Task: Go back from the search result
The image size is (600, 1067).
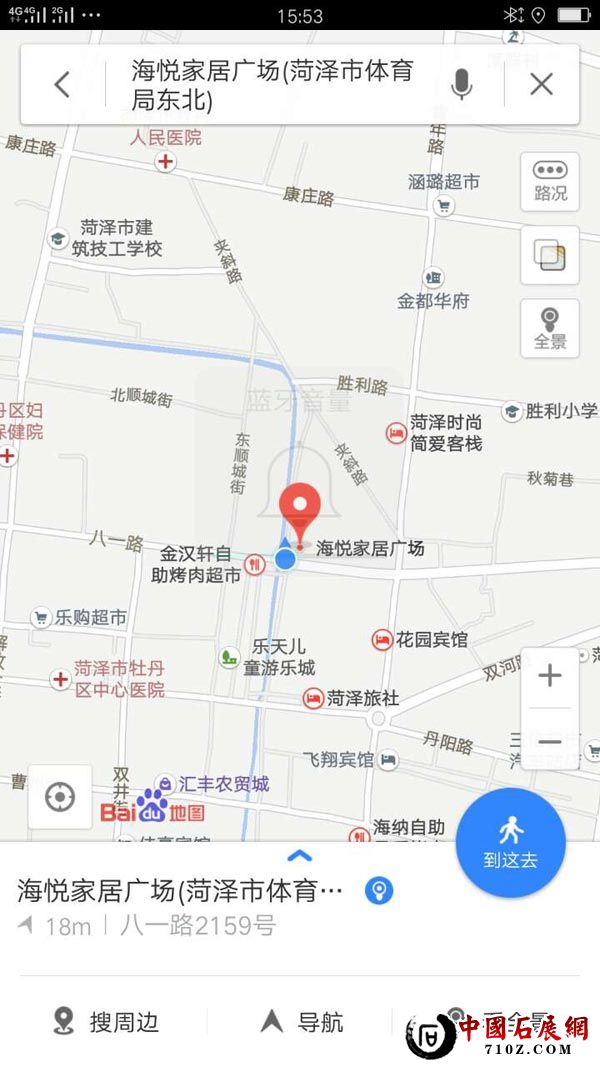Action: pos(62,85)
